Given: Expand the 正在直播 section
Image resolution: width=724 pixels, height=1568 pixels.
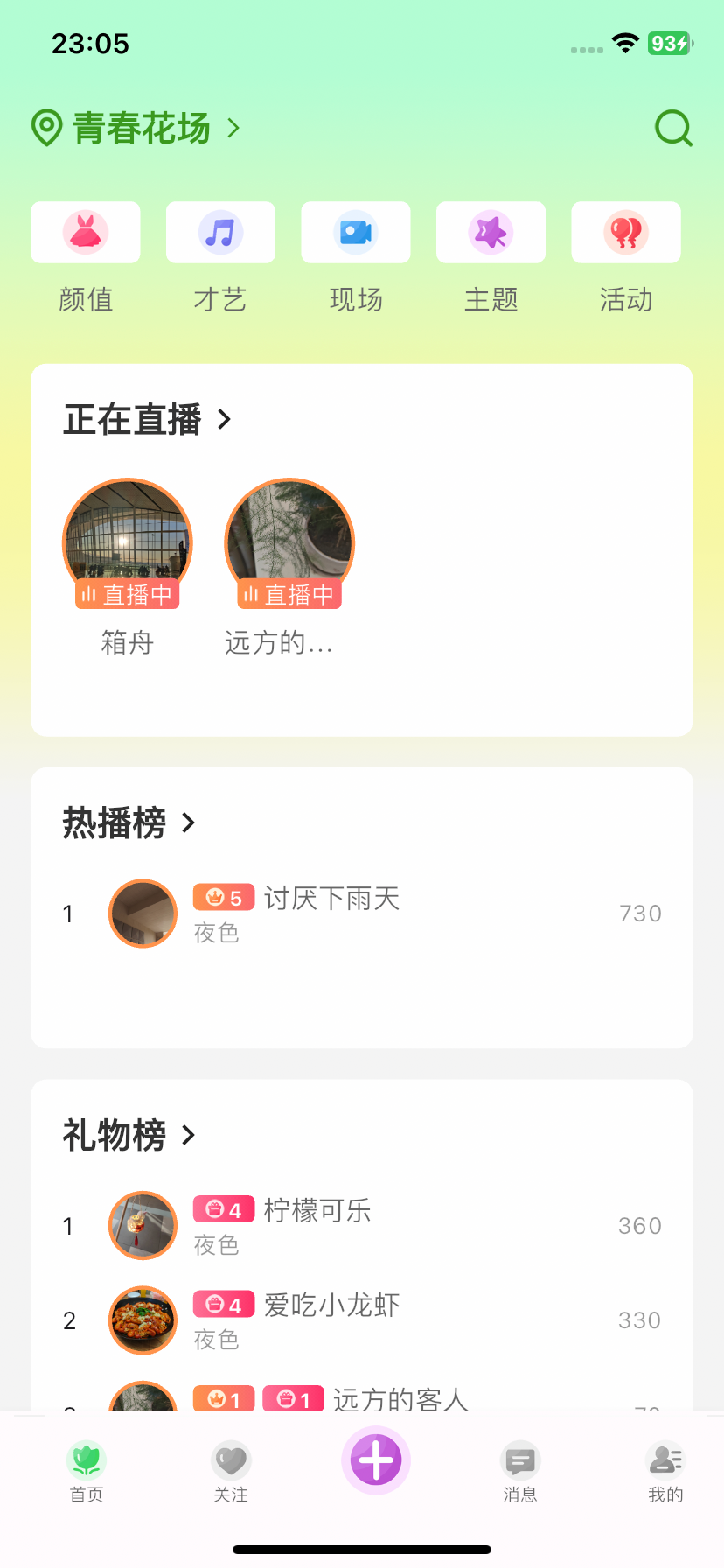Looking at the screenshot, I should pyautogui.click(x=147, y=420).
